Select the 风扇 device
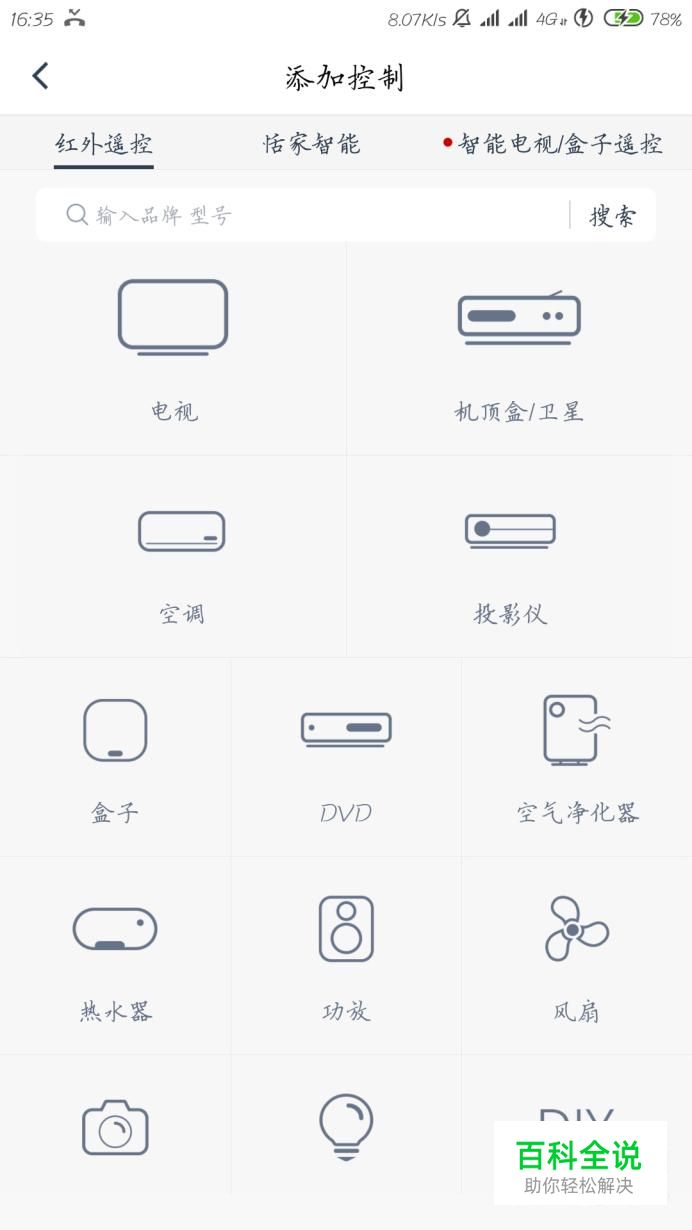 click(x=577, y=956)
